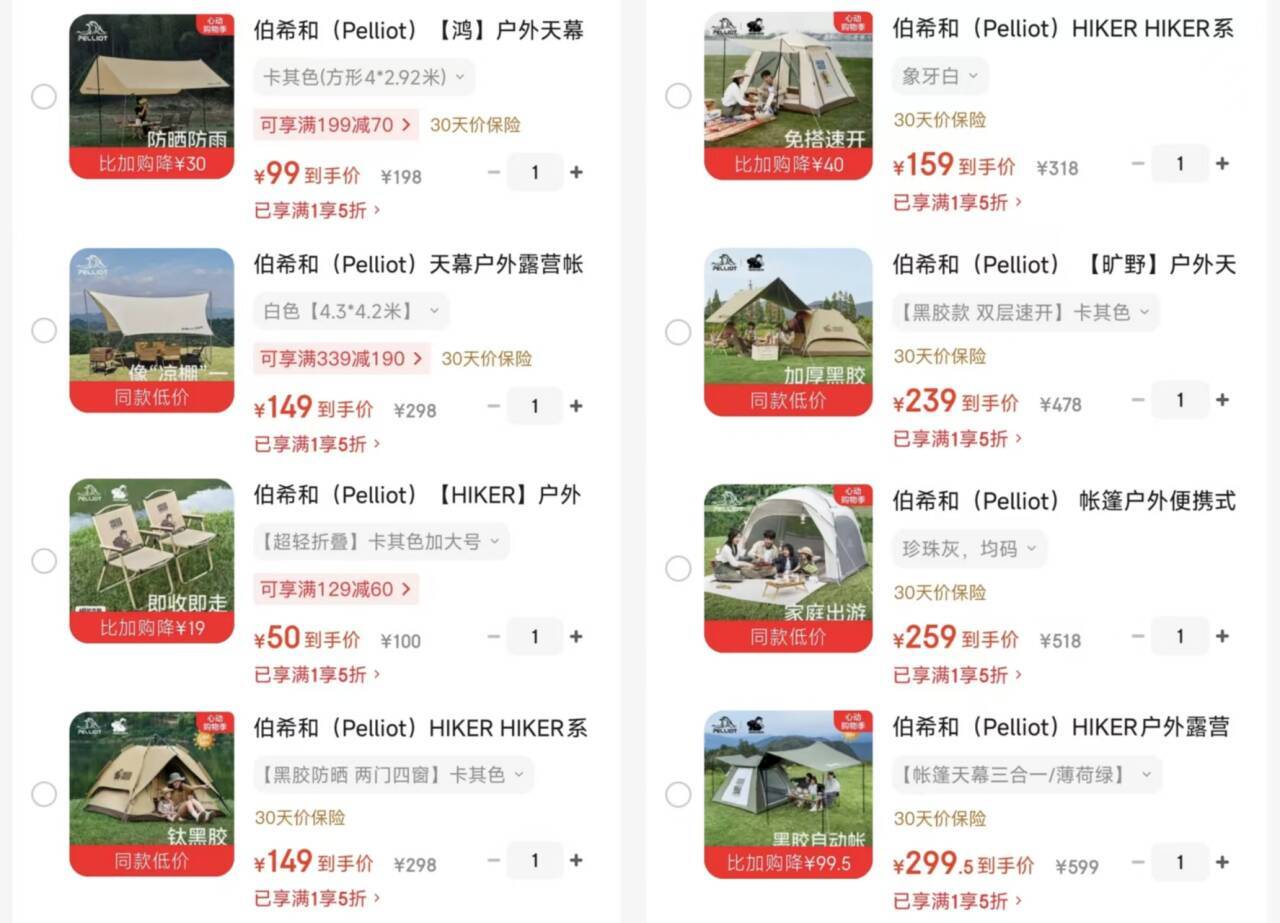Image resolution: width=1280 pixels, height=923 pixels.
Task: Check the ¥259 家庭出游 tent item
Action: tap(678, 568)
